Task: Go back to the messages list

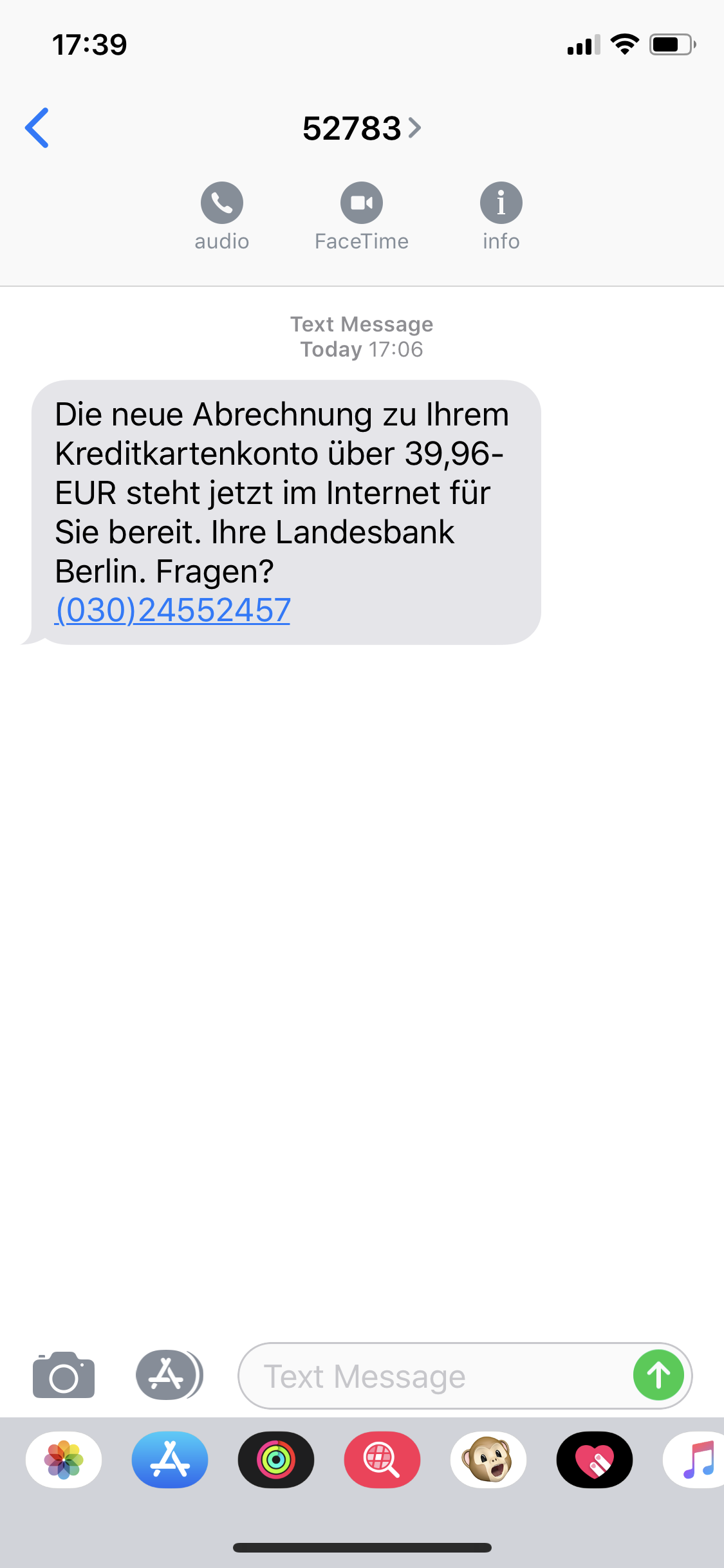Action: click(x=37, y=128)
